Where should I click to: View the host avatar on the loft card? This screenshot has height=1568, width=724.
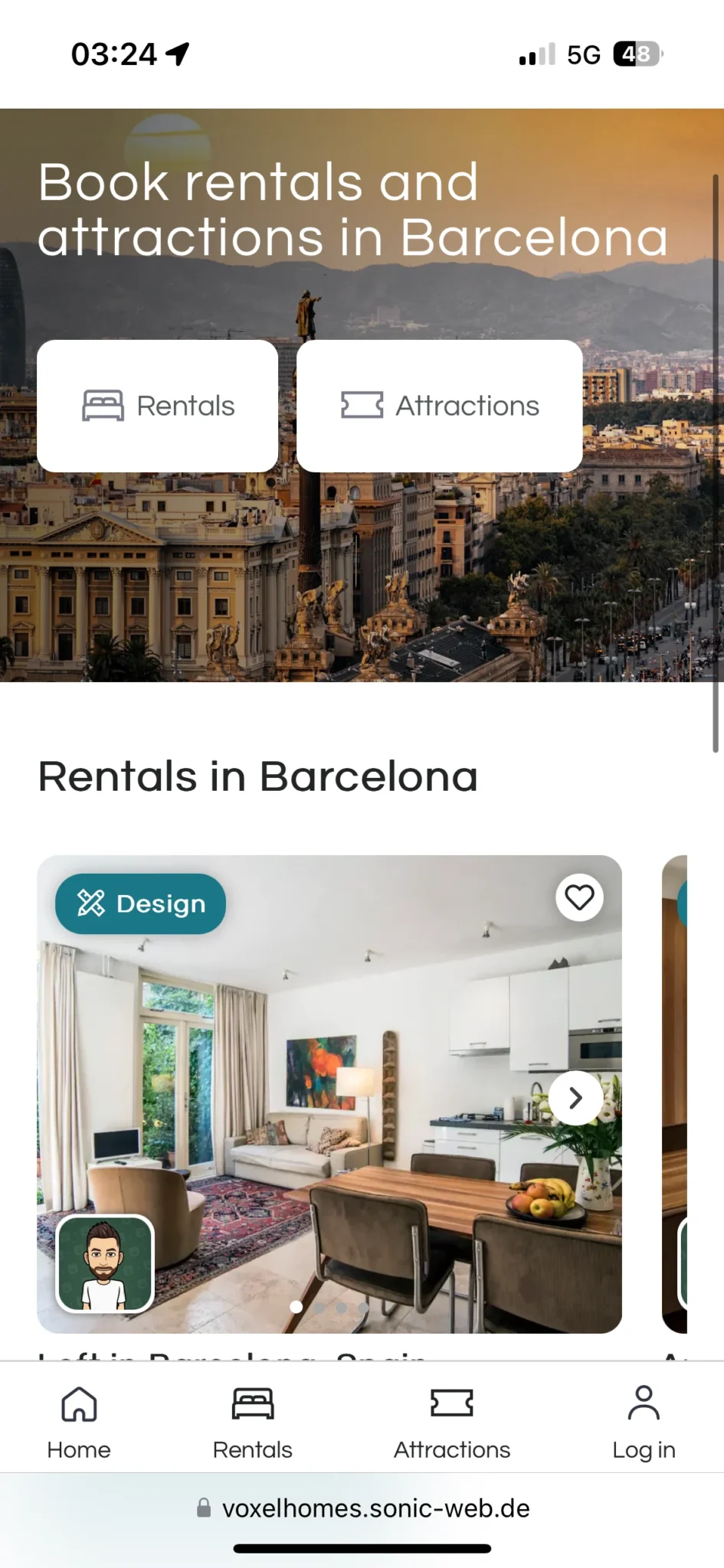[106, 1264]
